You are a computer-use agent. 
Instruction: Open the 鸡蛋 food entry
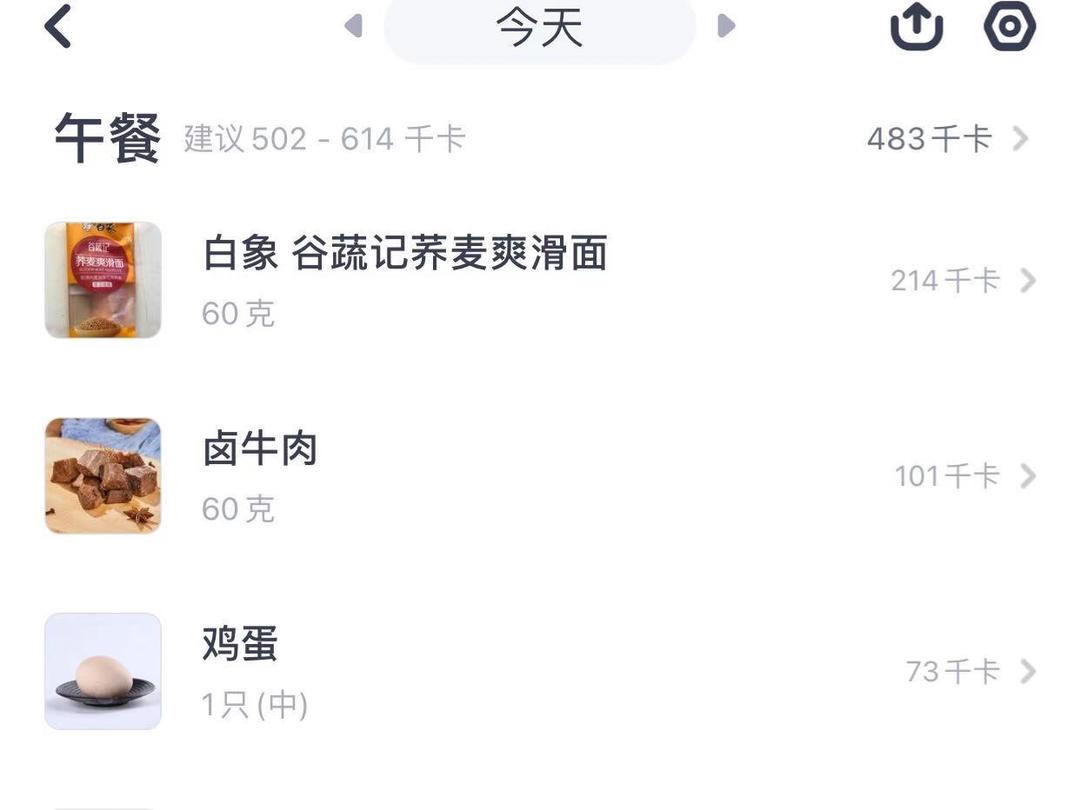pyautogui.click(x=540, y=672)
